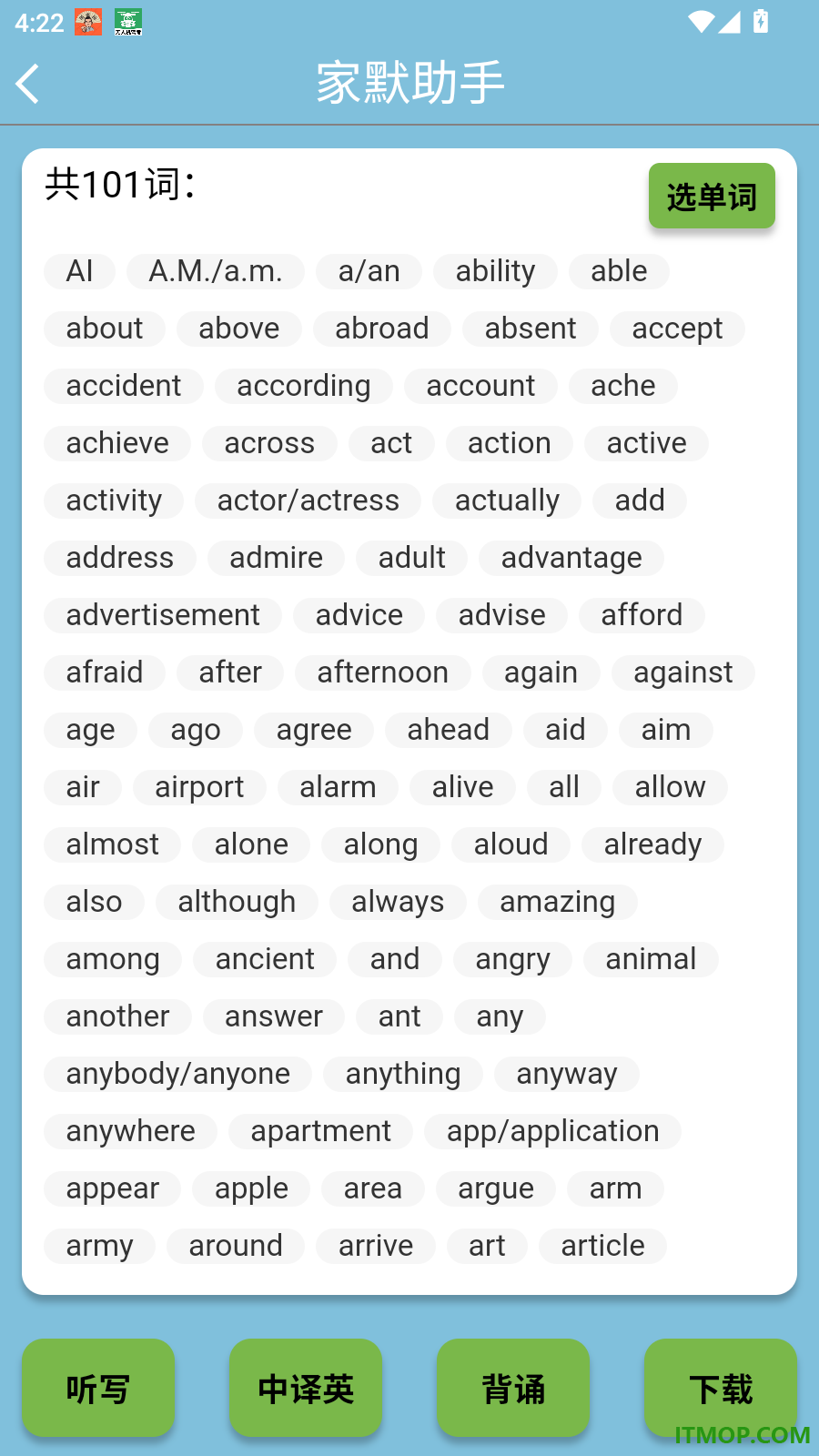Screen dimensions: 819x1456
Task: Tap the "airport" word chip
Action: pos(199,787)
